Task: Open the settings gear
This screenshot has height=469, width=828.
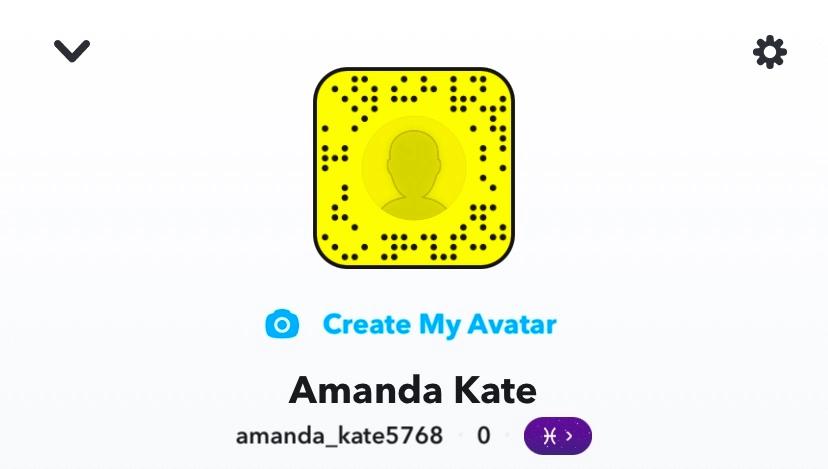Action: click(769, 52)
